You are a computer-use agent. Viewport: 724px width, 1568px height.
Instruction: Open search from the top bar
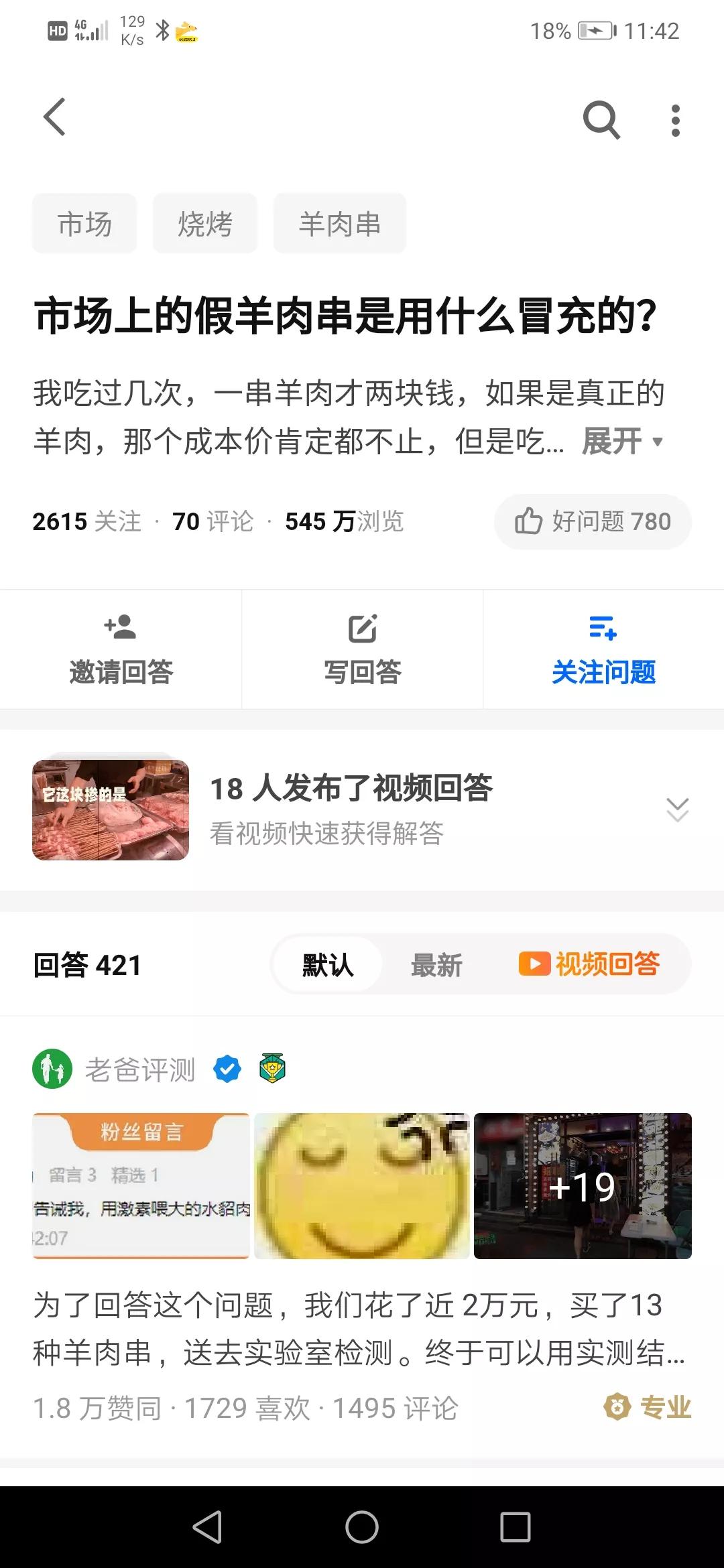tap(600, 119)
